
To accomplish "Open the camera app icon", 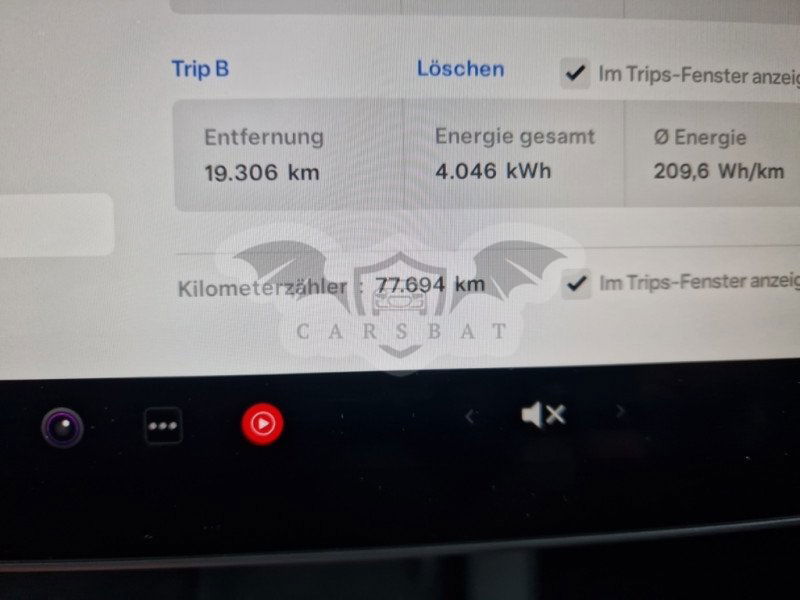I will 62,427.
